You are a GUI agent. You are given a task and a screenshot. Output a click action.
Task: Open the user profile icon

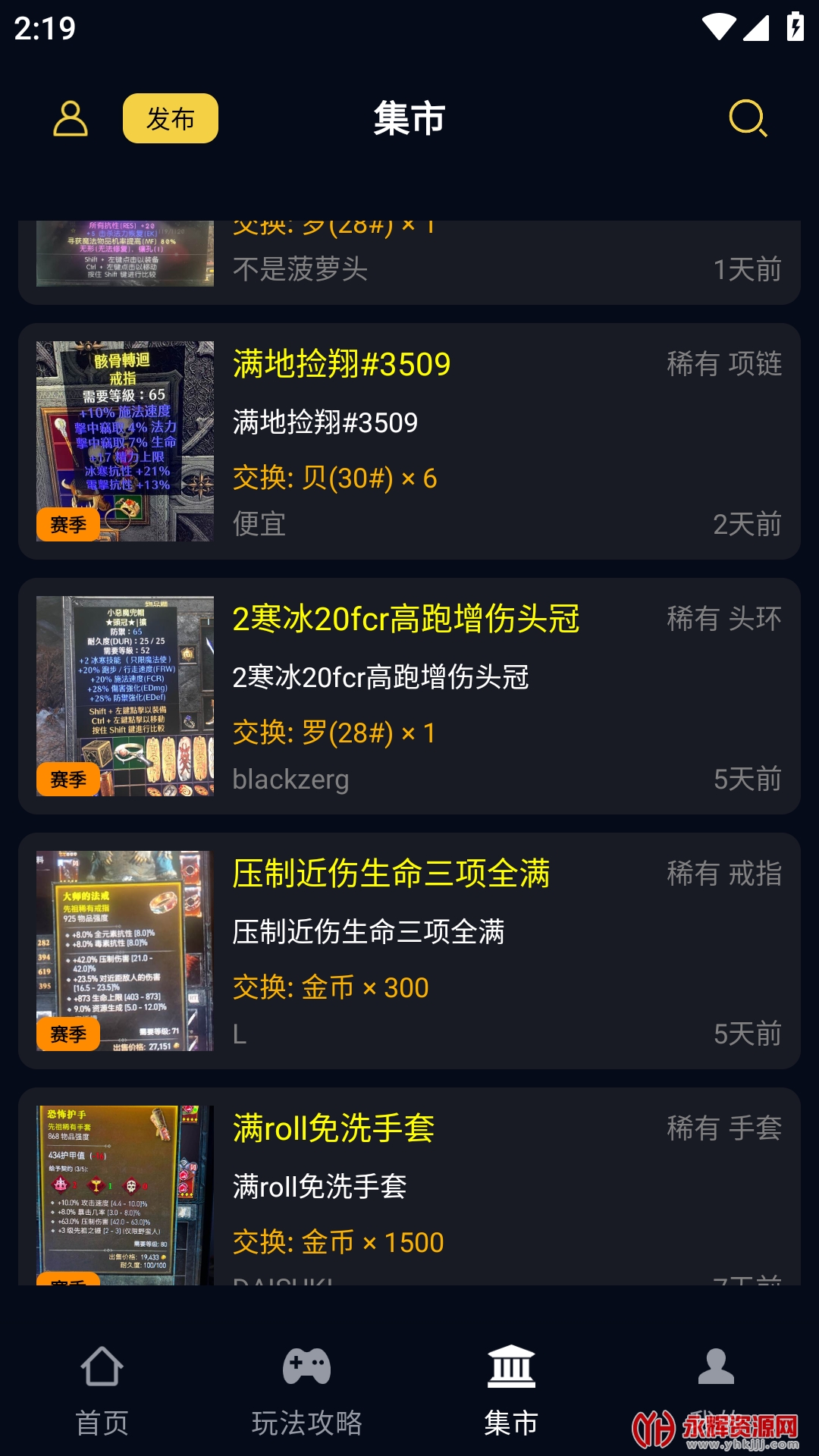71,119
